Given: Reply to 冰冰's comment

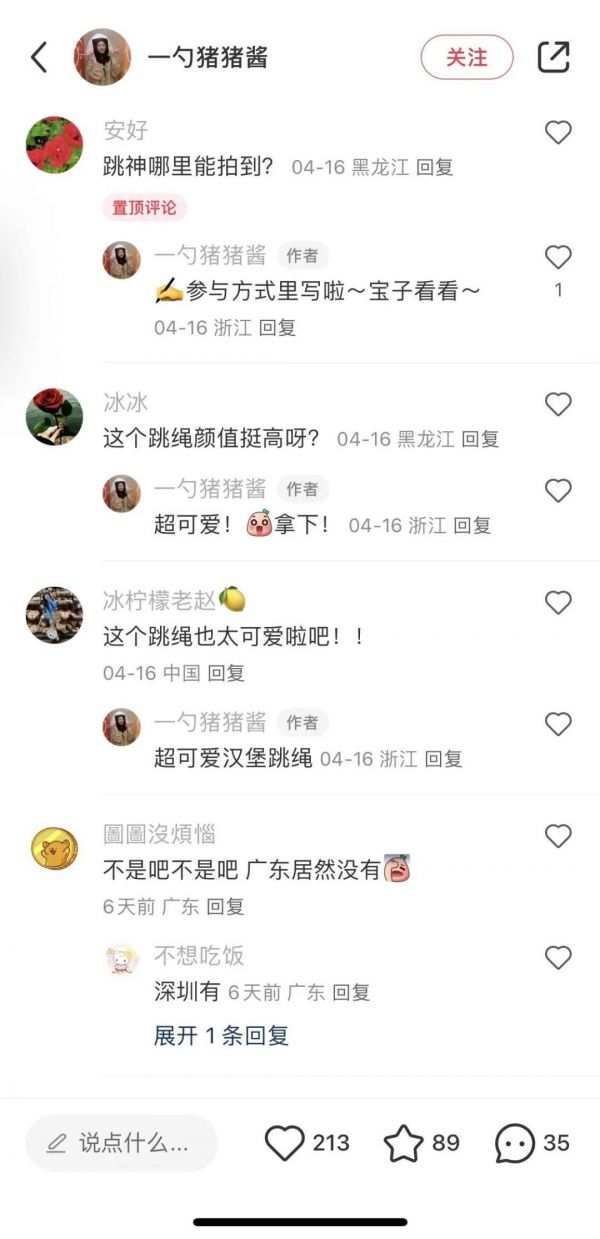Looking at the screenshot, I should point(480,438).
